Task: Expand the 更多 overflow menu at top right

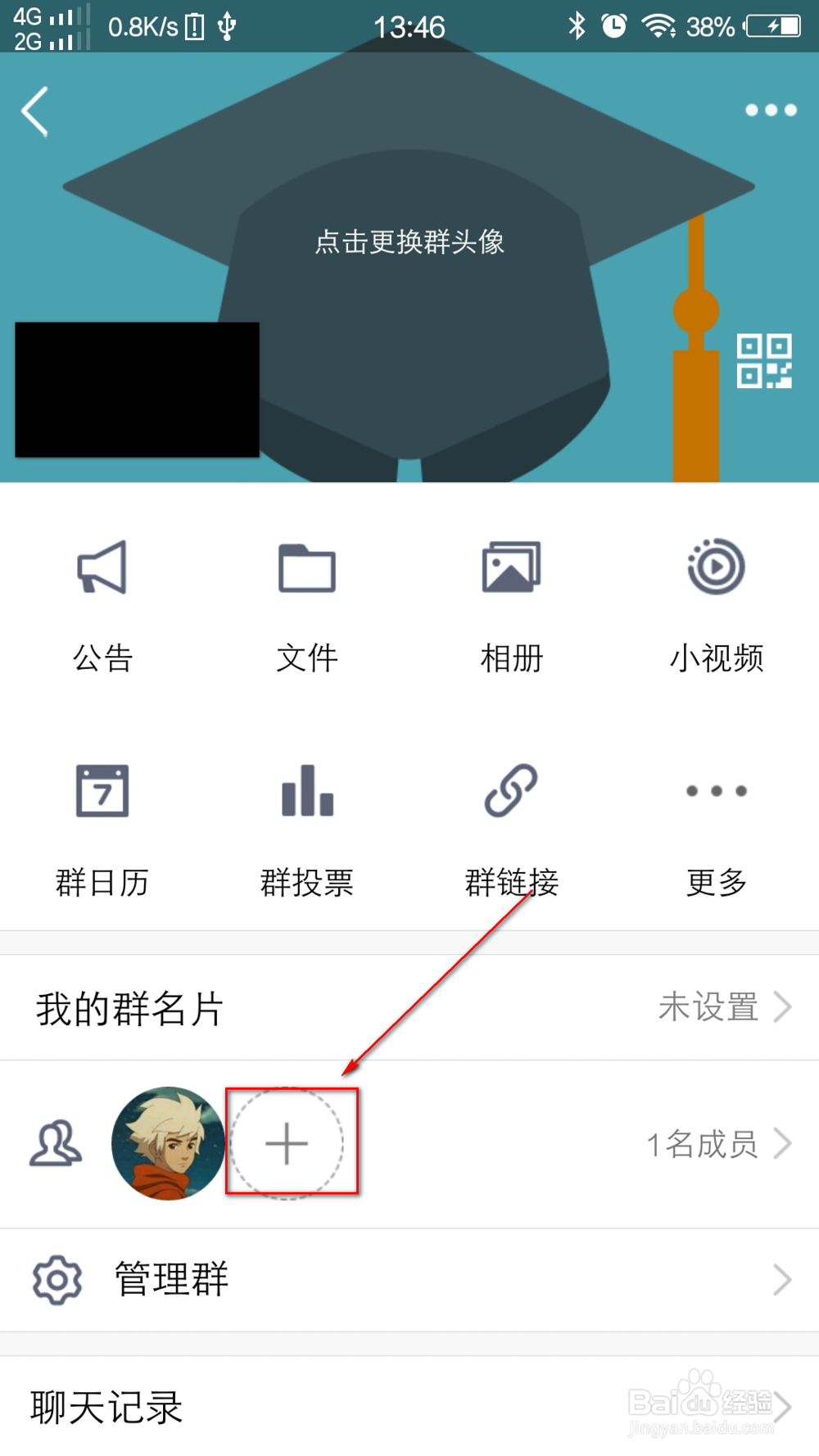Action: pyautogui.click(x=771, y=109)
